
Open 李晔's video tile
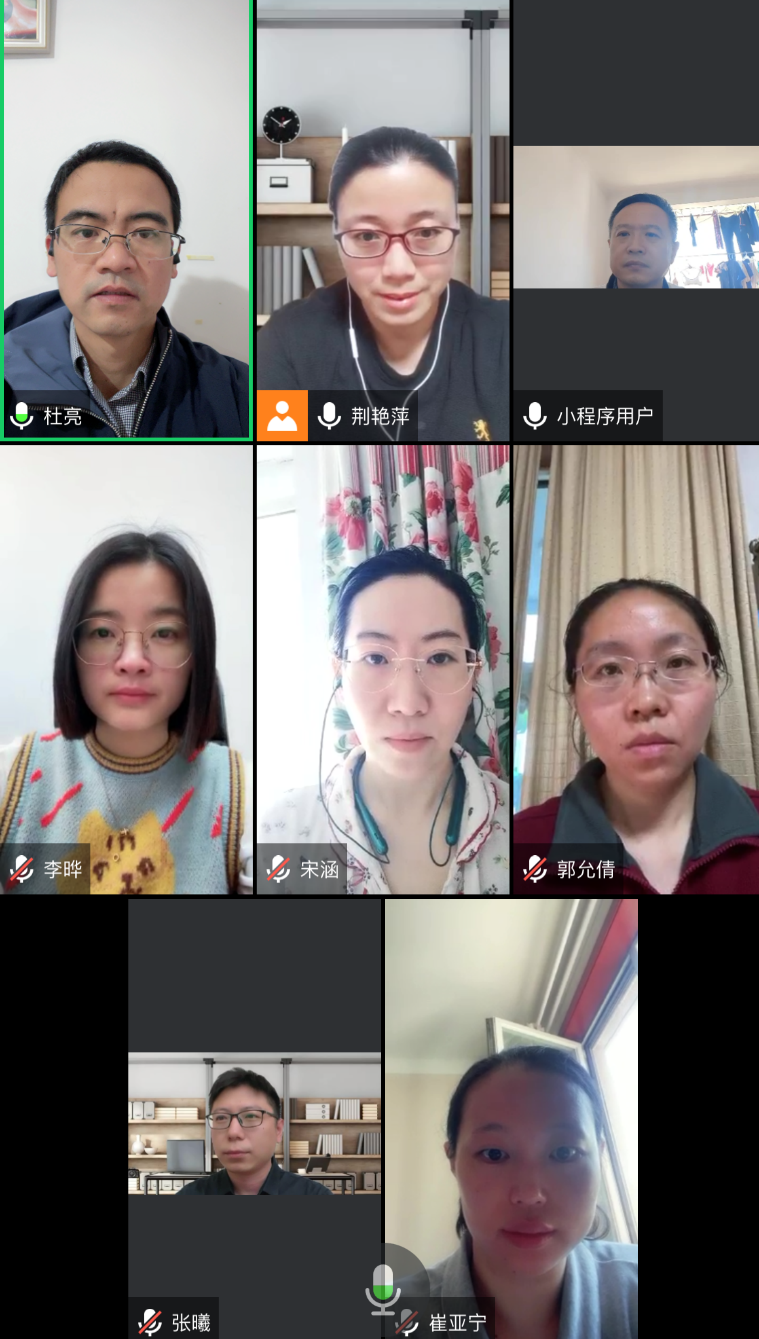[x=126, y=670]
